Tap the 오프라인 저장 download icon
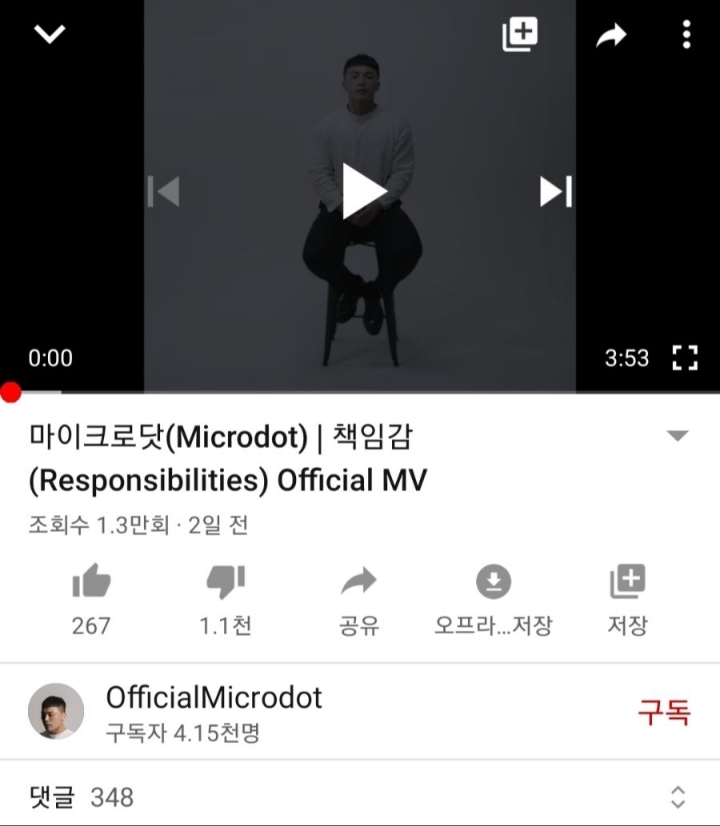 [x=493, y=581]
